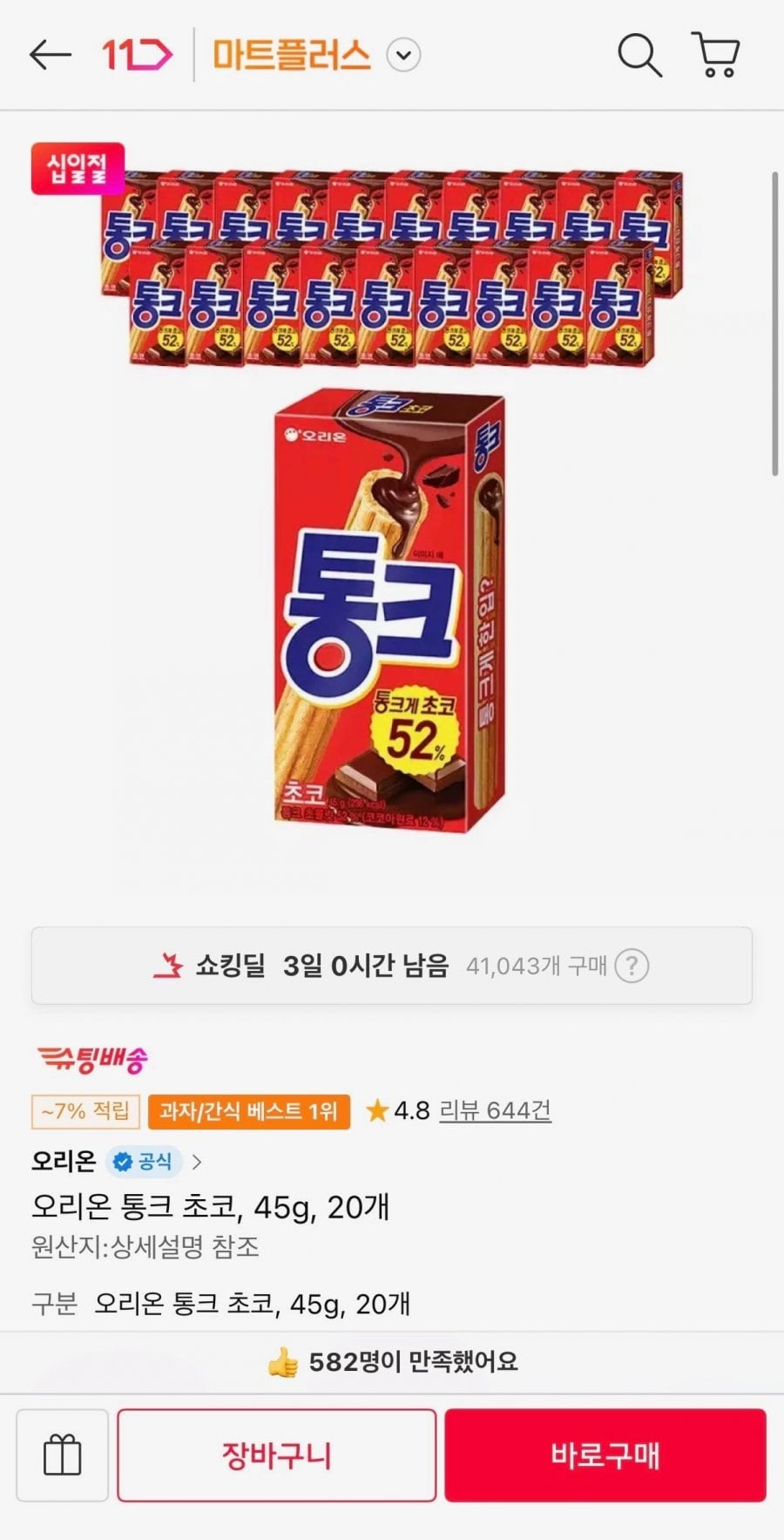784x1540 pixels.
Task: Expand the 마트플러스 dropdown
Action: point(403,56)
